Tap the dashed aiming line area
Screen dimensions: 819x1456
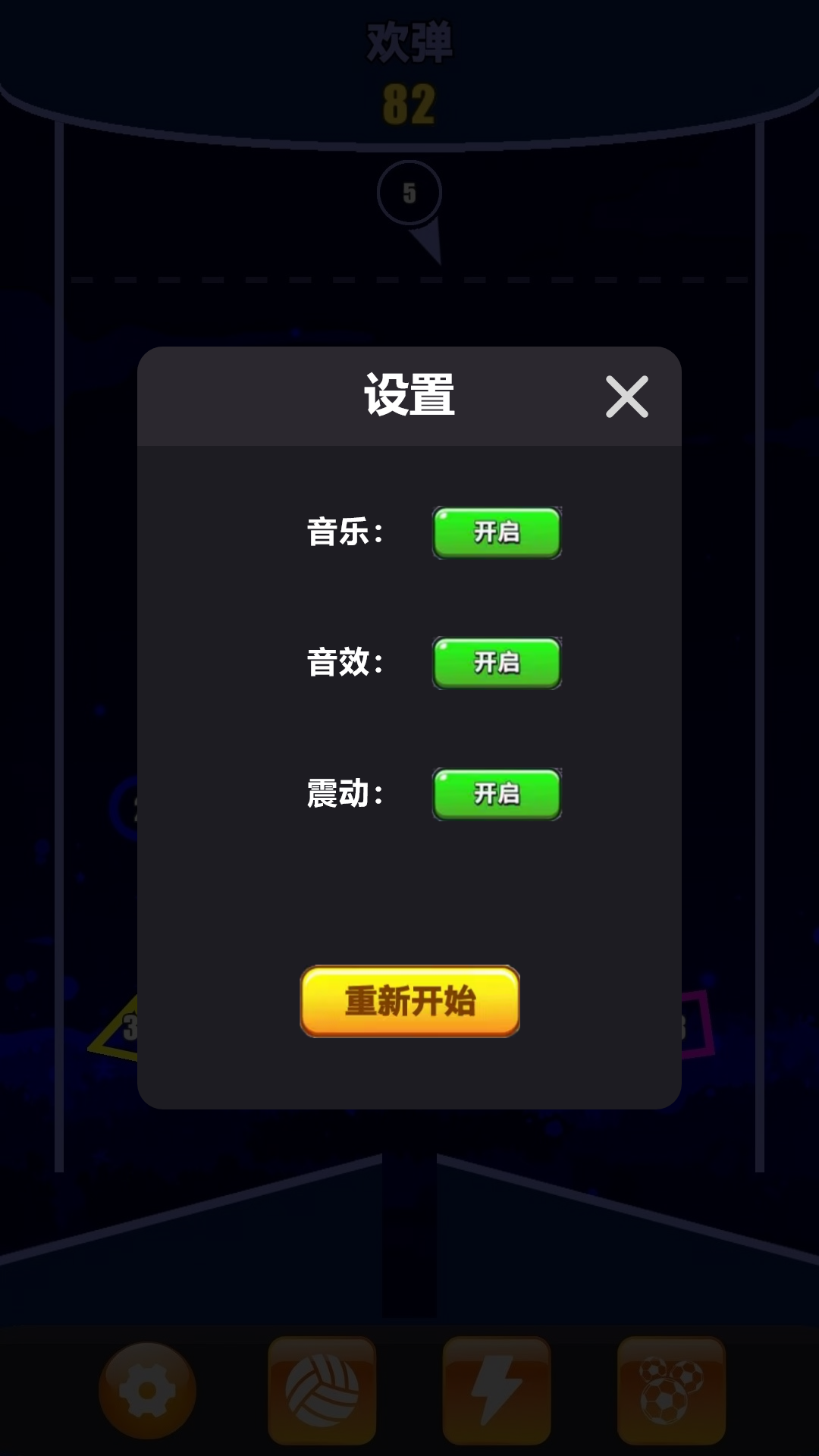click(409, 281)
